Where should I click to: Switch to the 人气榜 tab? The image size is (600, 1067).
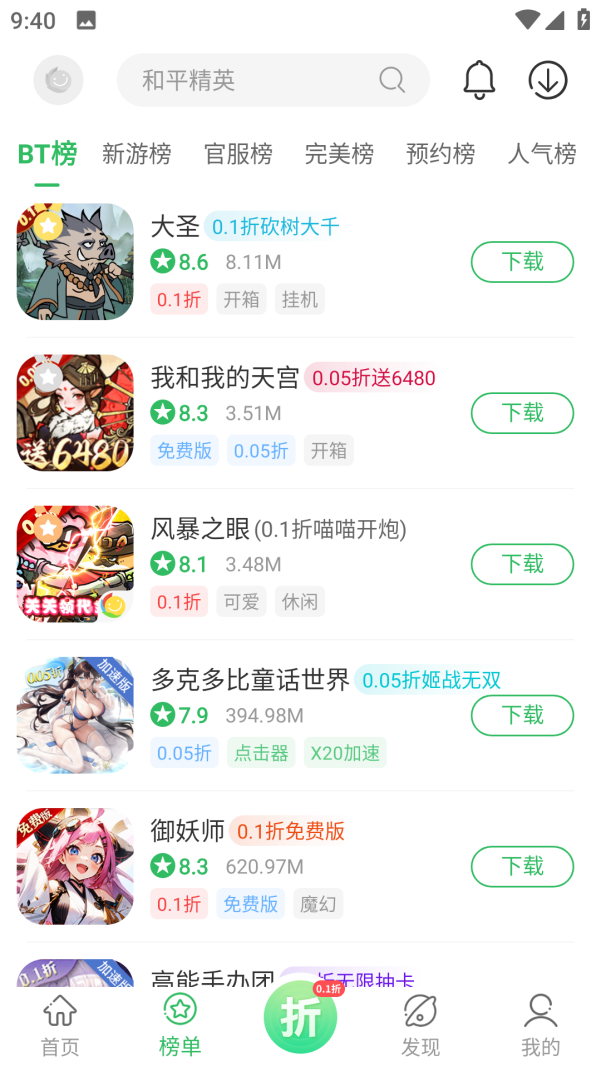pyautogui.click(x=541, y=154)
